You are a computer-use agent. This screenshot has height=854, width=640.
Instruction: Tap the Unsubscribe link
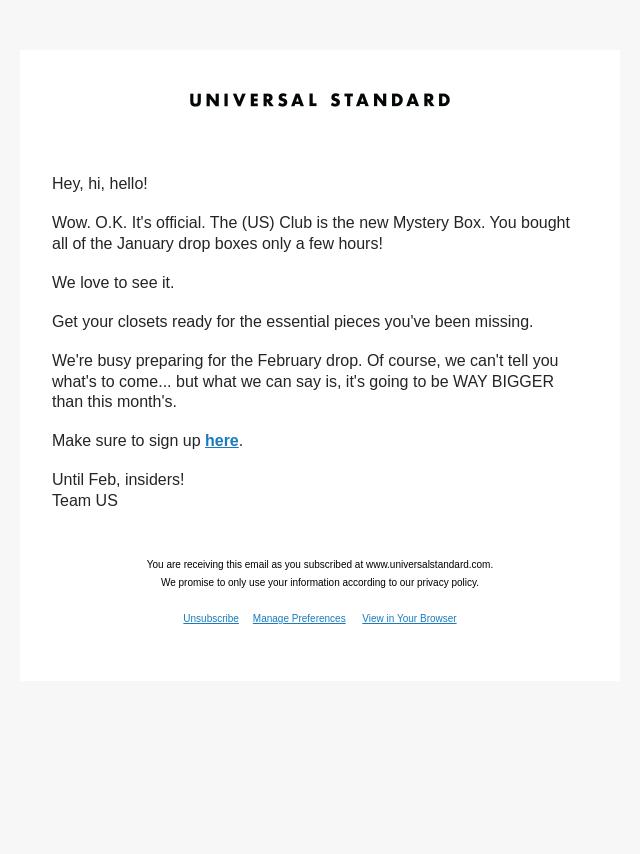[211, 619]
